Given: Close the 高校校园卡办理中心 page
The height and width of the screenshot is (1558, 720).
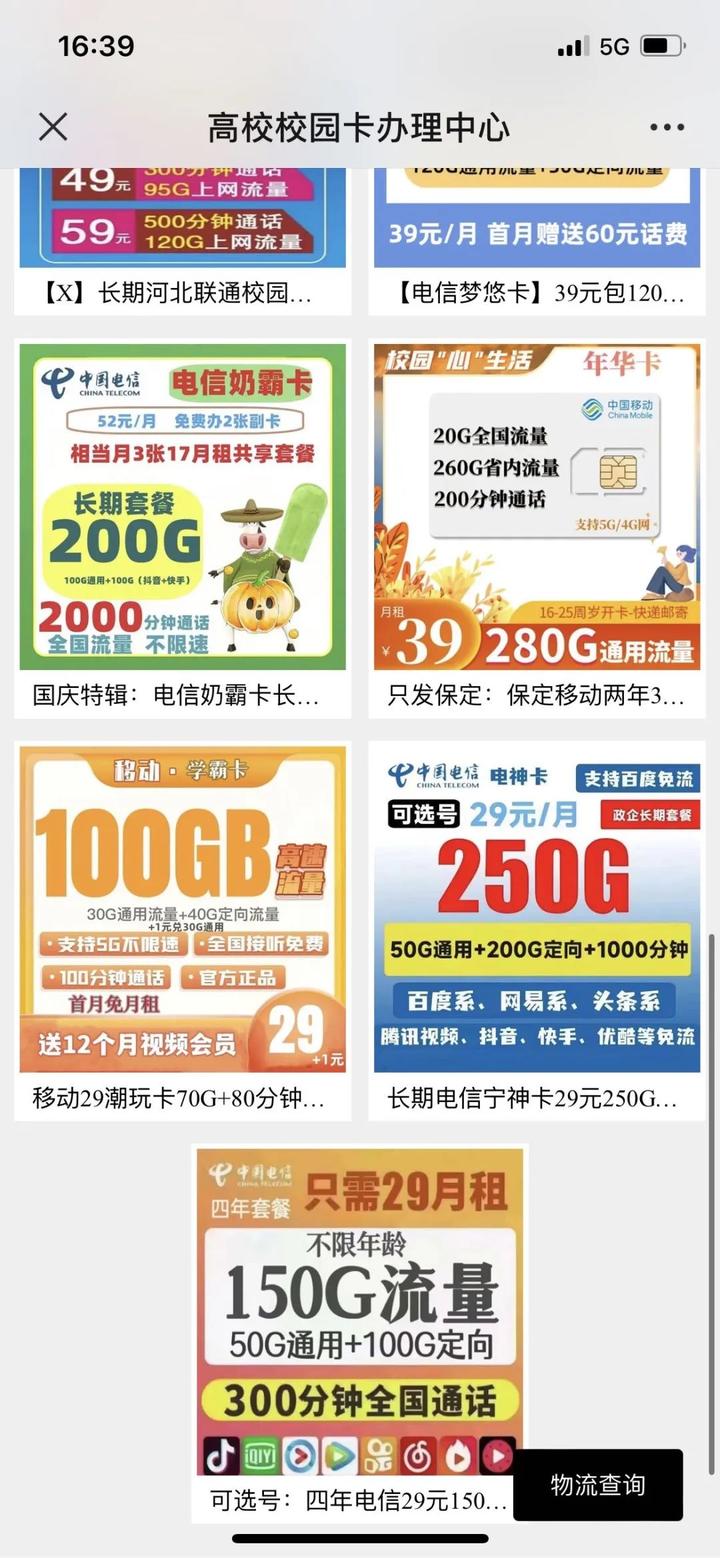Looking at the screenshot, I should pyautogui.click(x=52, y=127).
